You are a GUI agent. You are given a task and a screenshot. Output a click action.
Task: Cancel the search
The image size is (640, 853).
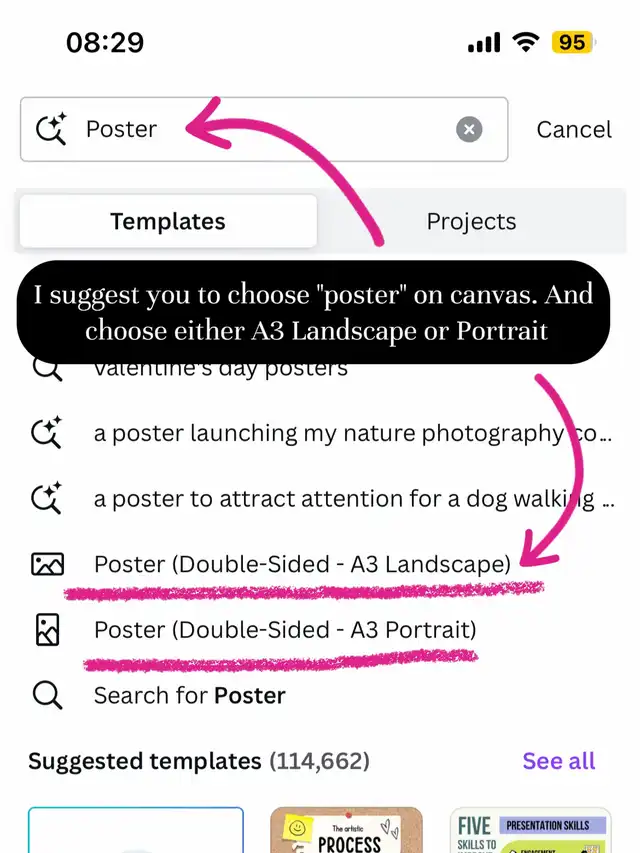tap(574, 129)
